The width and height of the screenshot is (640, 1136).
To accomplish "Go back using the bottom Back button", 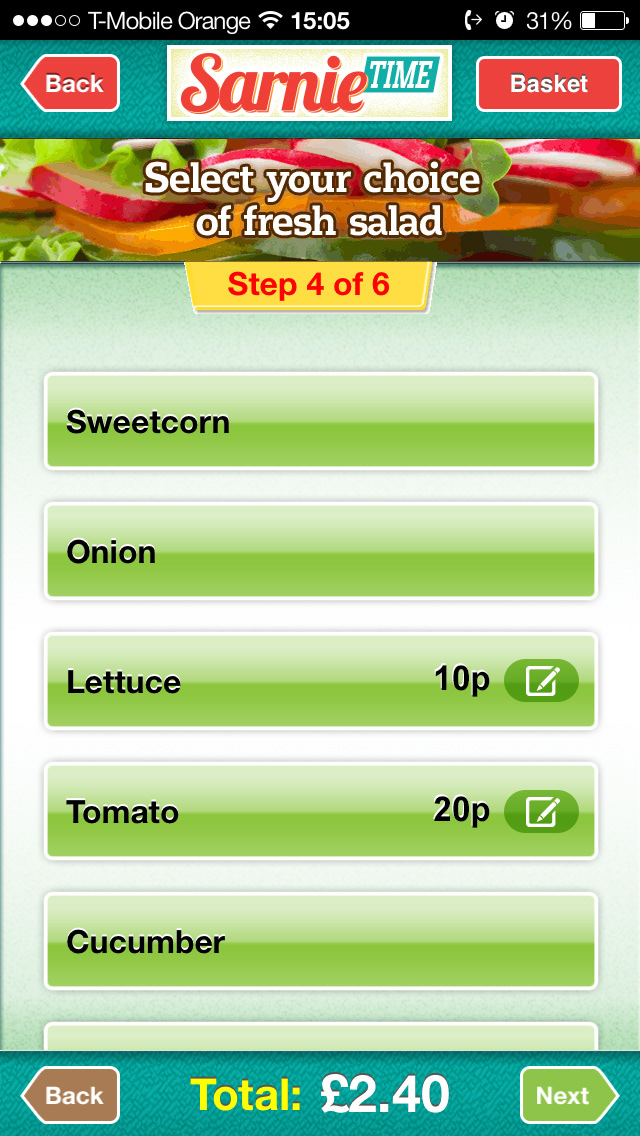I will [72, 1095].
